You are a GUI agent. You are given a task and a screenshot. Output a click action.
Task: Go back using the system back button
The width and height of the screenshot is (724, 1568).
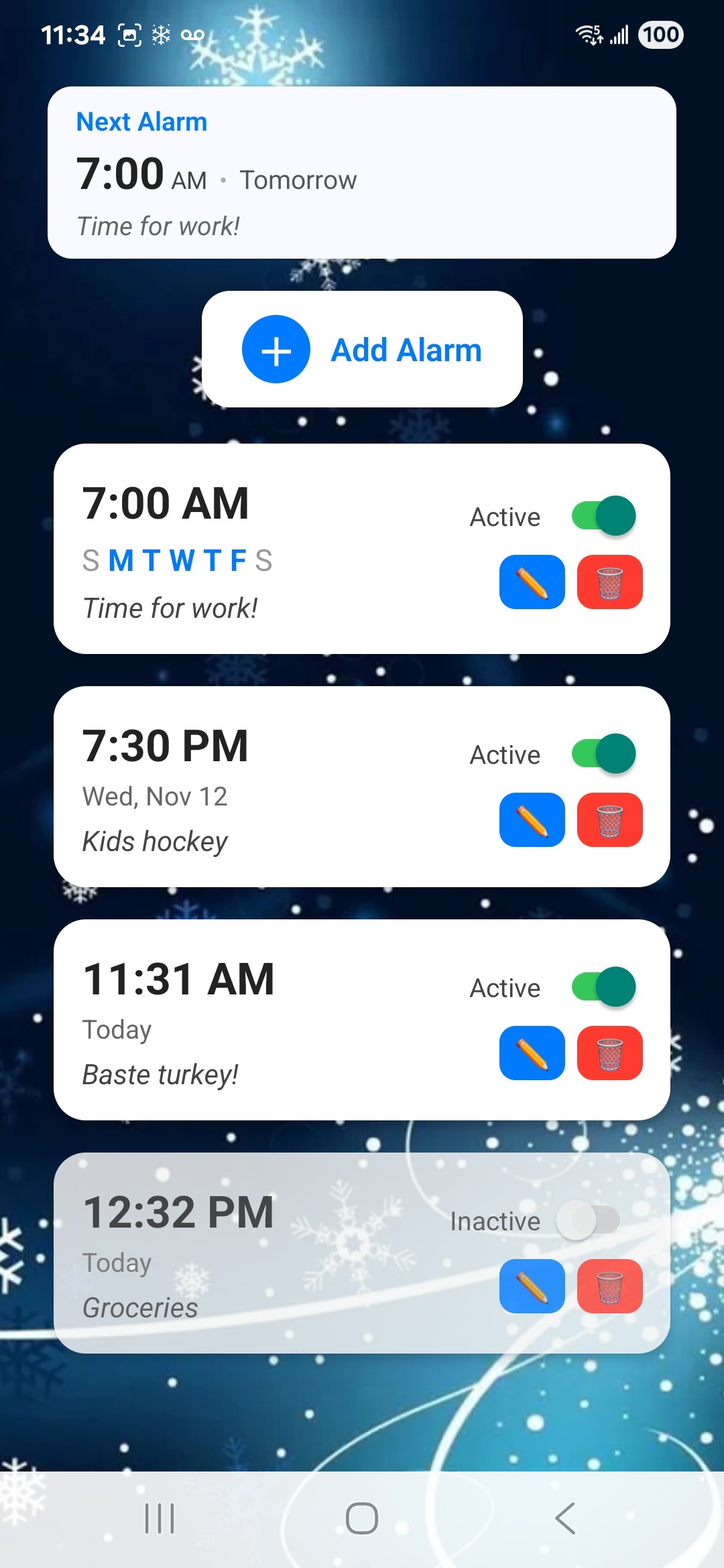click(565, 1518)
